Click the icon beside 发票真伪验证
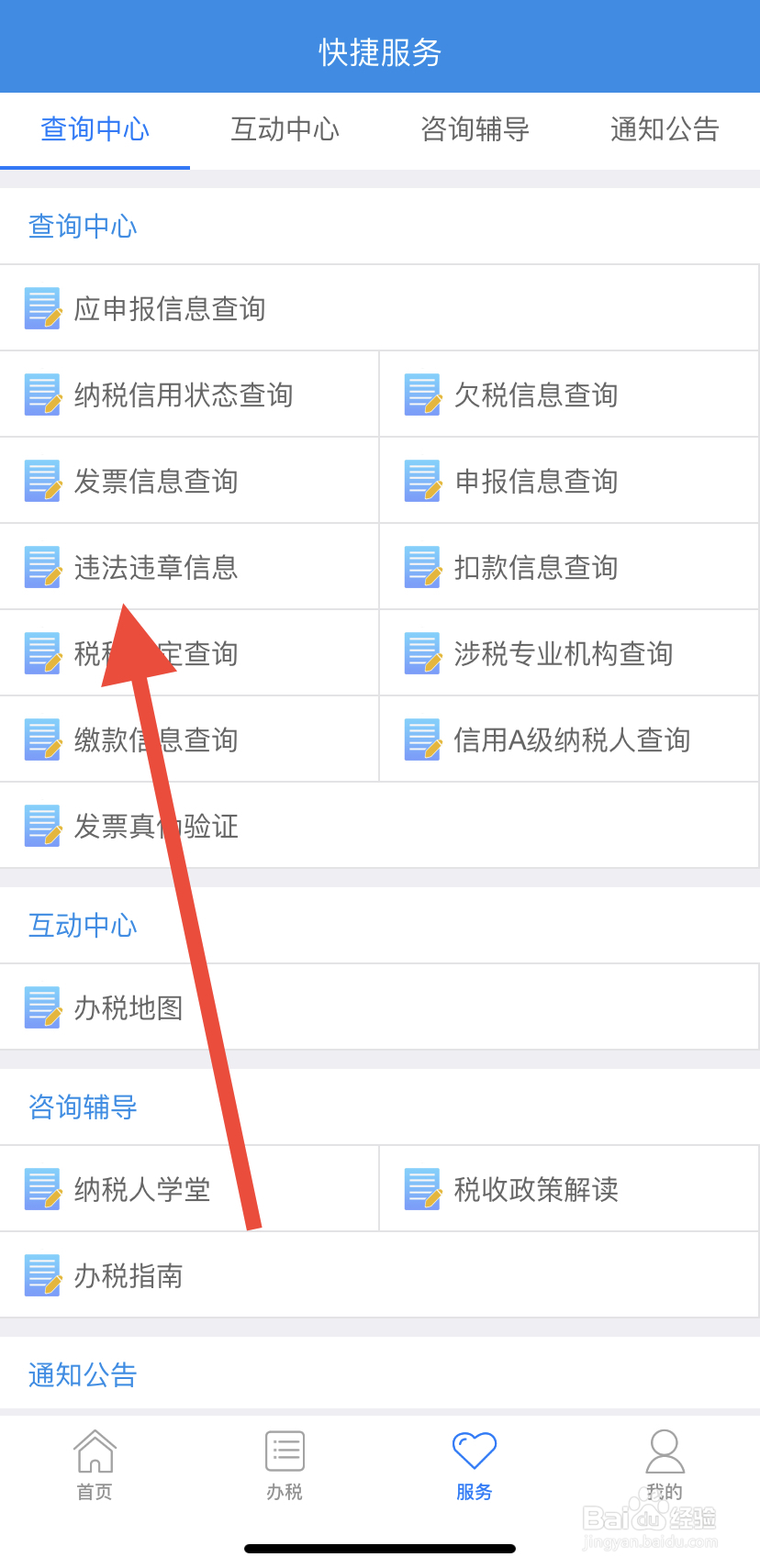 42,825
